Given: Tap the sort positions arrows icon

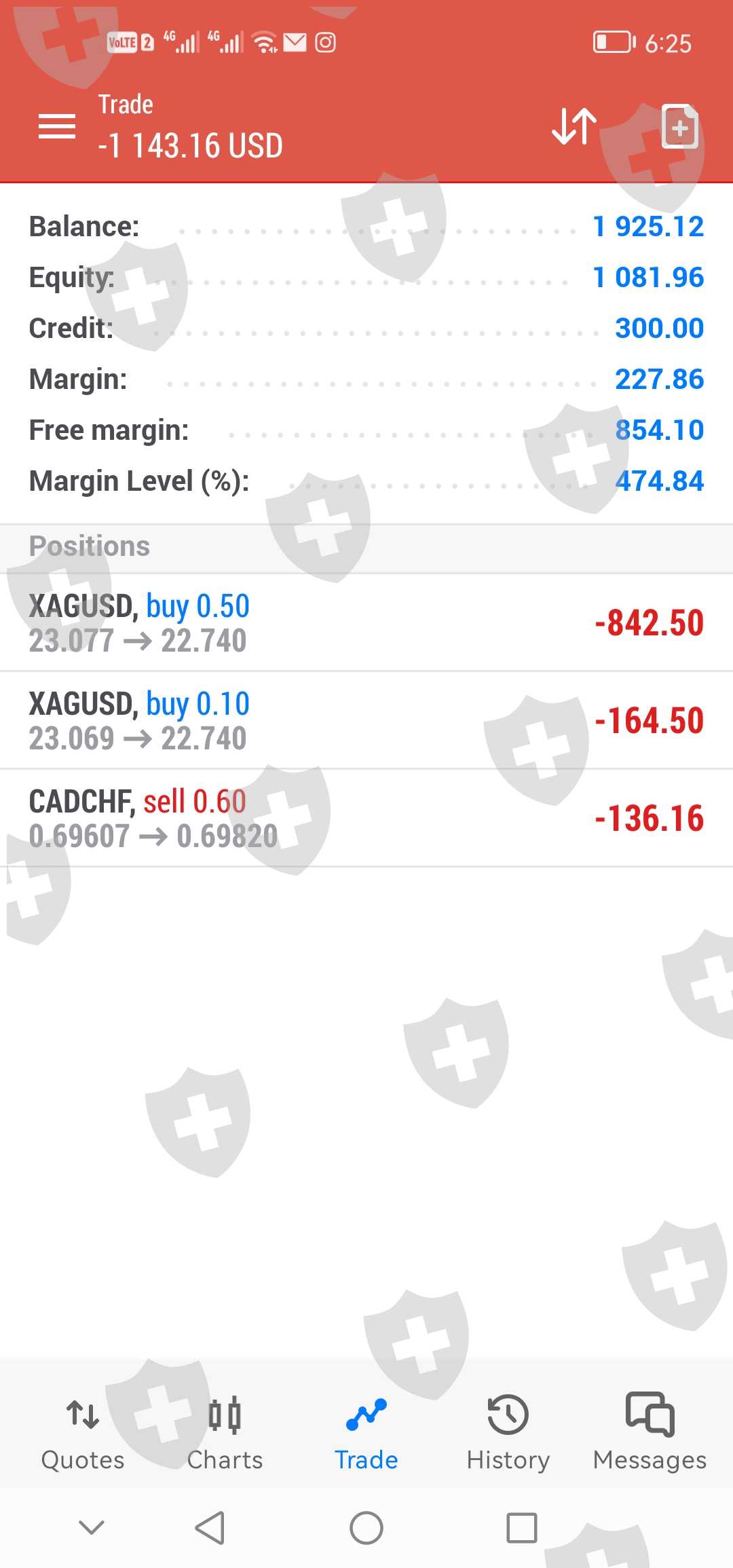Looking at the screenshot, I should click(x=574, y=126).
